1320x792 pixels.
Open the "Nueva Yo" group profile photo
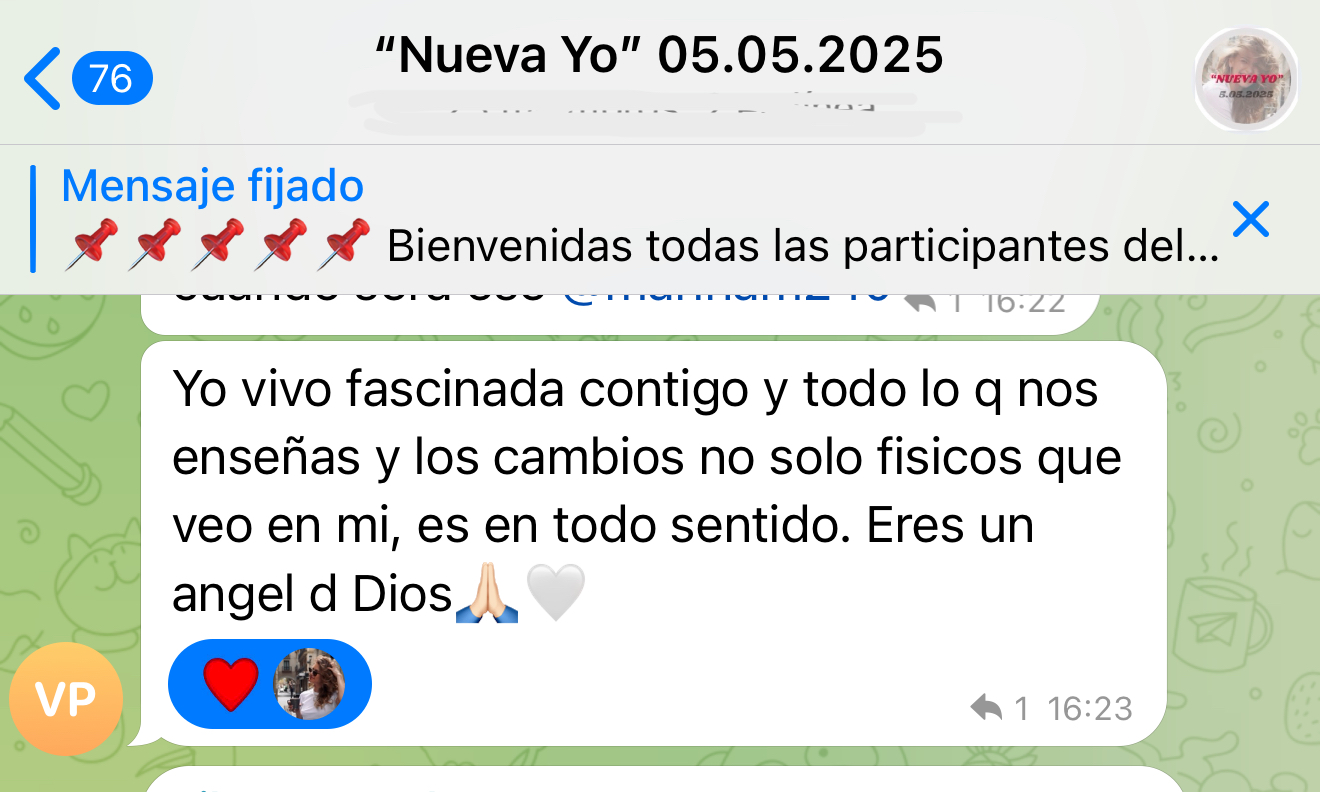click(1245, 78)
